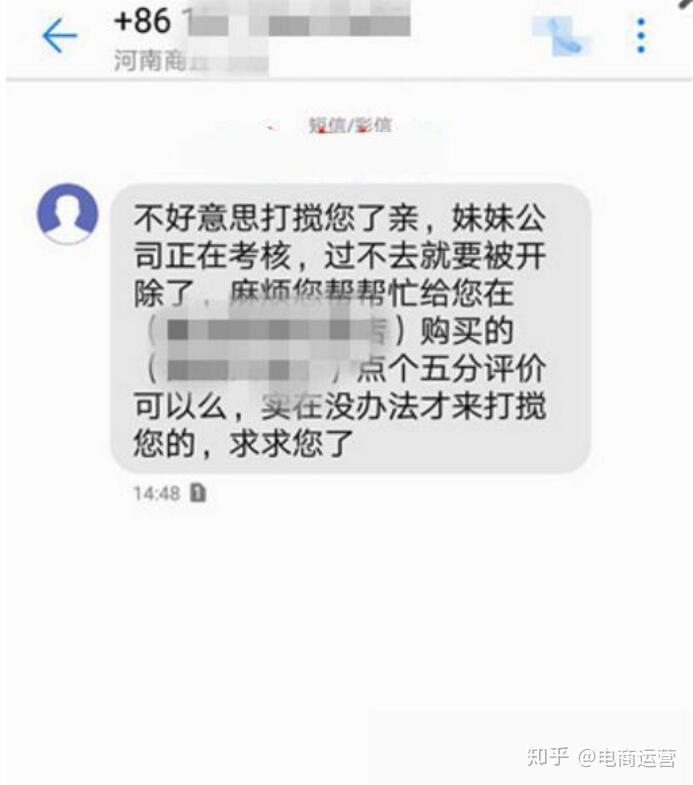Go back using the arrow icon
Viewport: 693px width, 785px height.
click(59, 37)
